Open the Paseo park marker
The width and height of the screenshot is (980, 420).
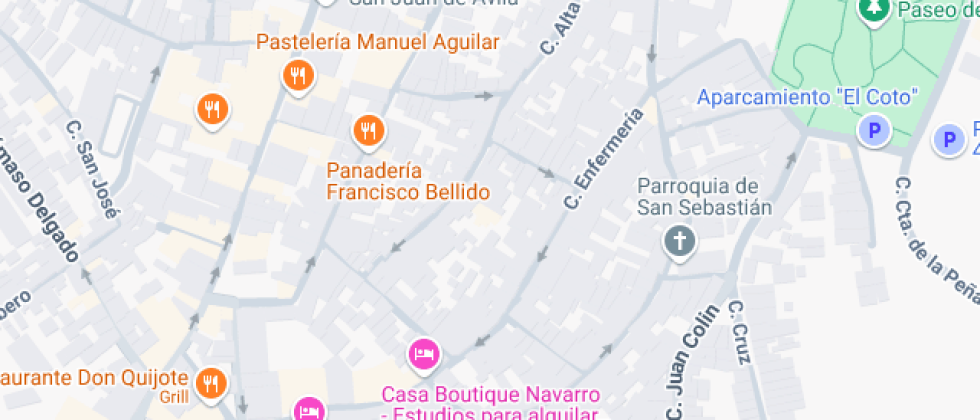pos(874,10)
